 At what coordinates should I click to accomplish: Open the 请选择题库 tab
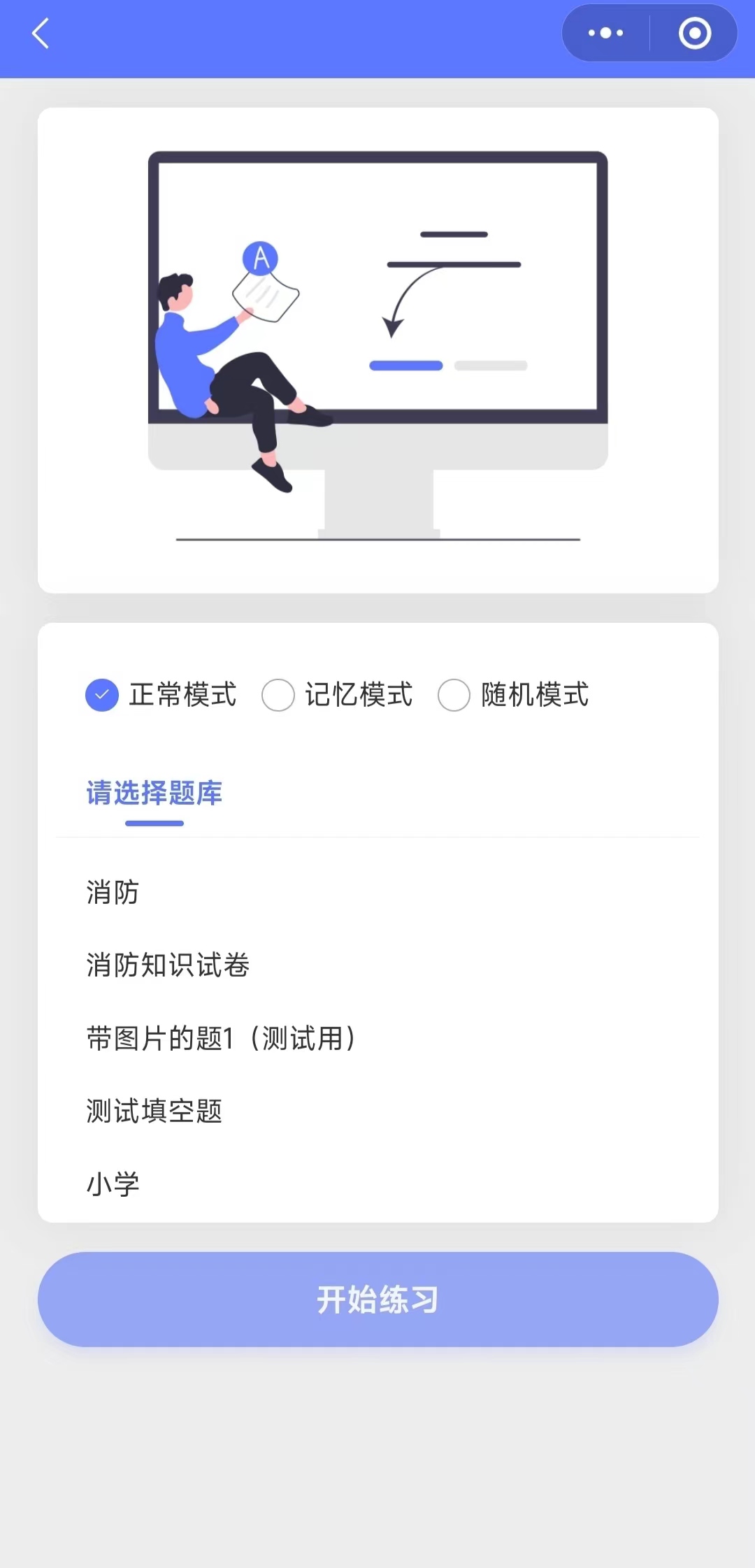[x=154, y=793]
